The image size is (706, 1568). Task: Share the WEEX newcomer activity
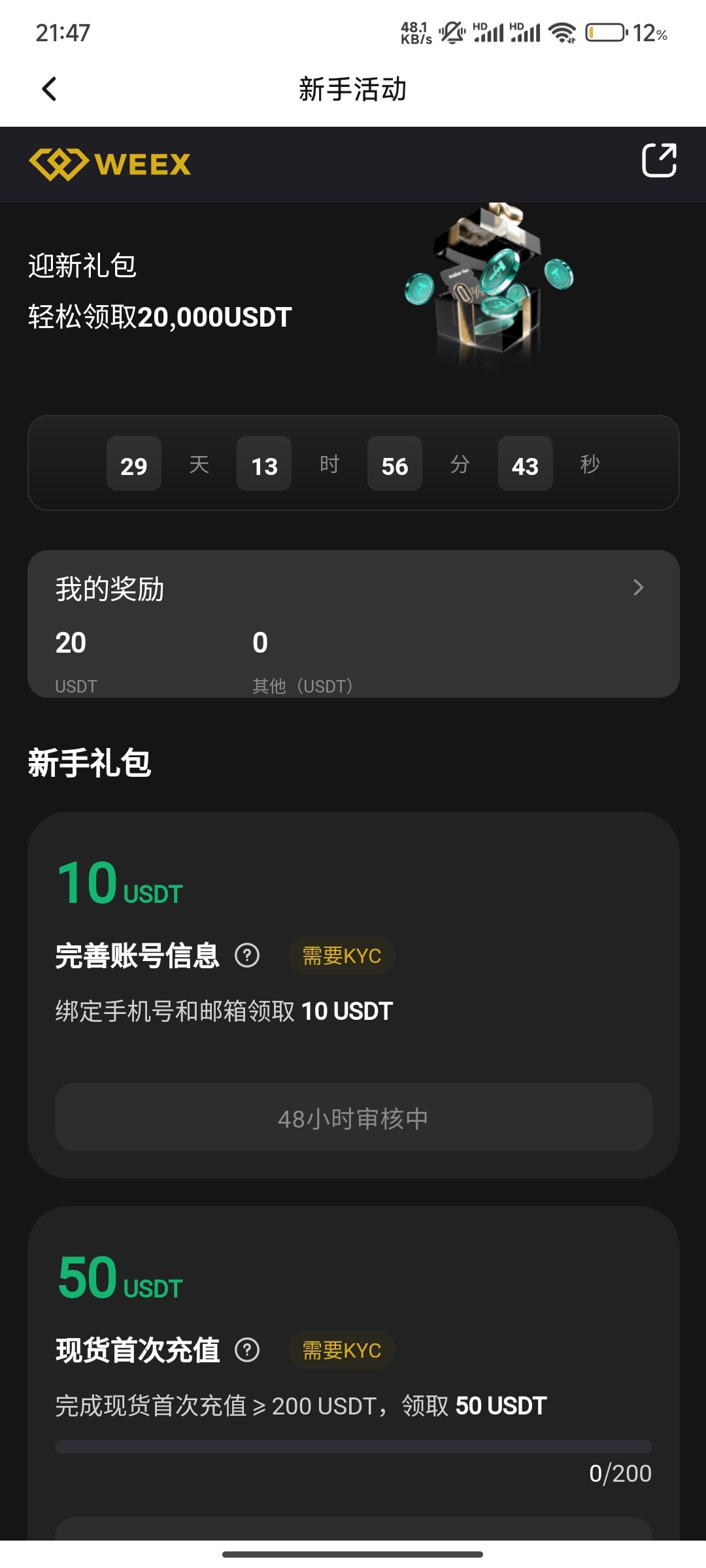(658, 161)
